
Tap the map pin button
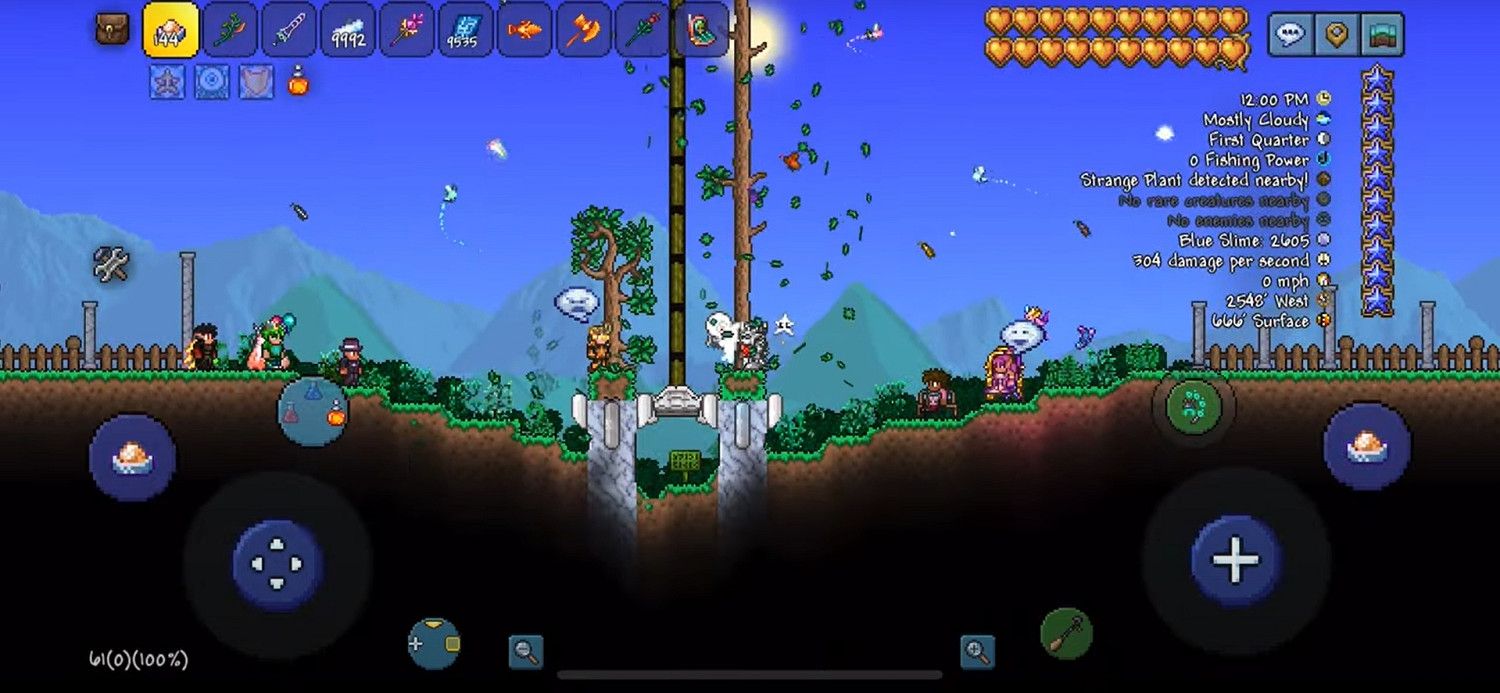1337,35
